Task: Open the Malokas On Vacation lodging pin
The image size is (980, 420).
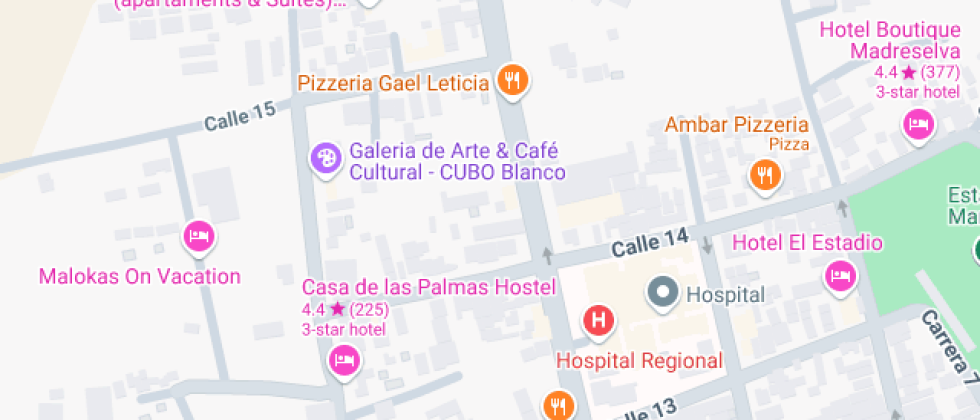Action: [199, 237]
